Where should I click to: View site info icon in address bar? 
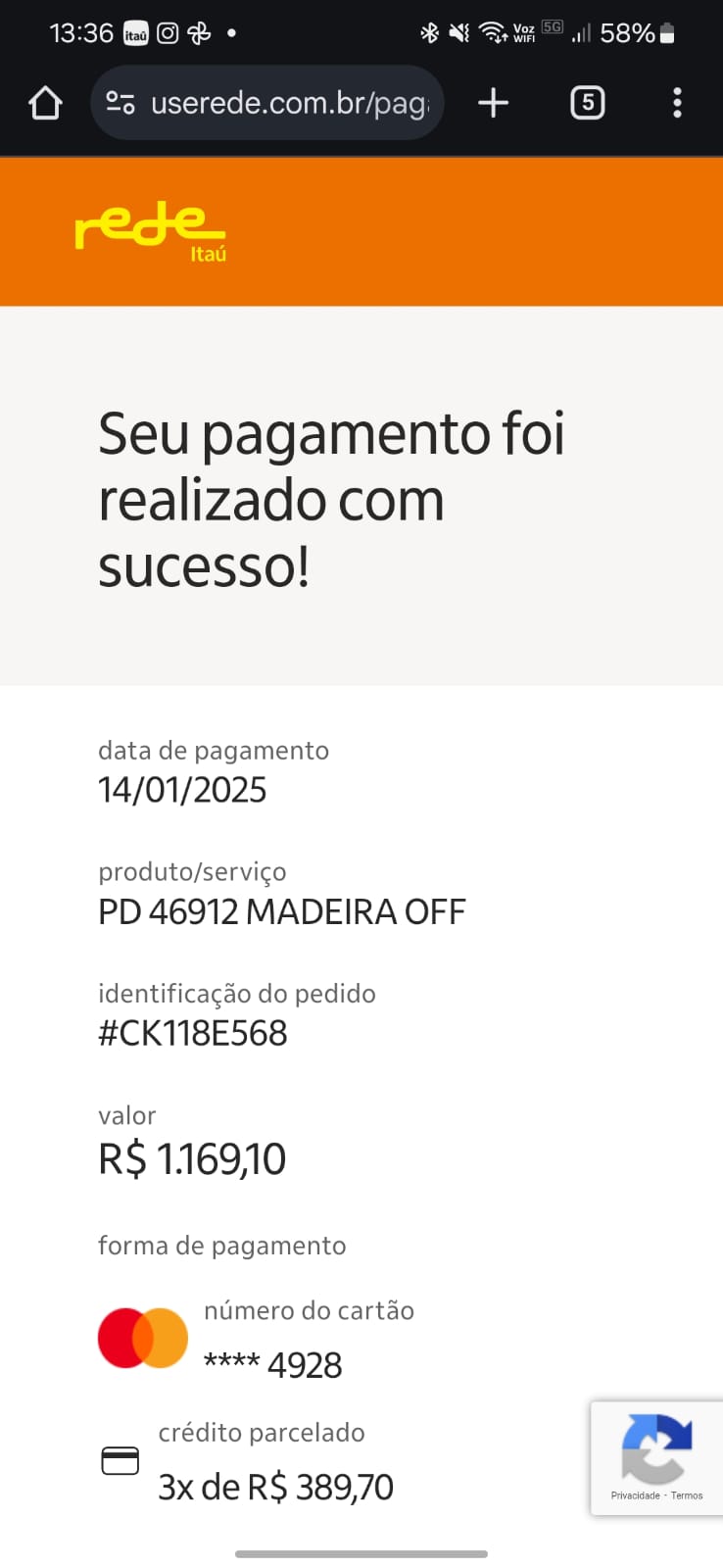point(120,103)
